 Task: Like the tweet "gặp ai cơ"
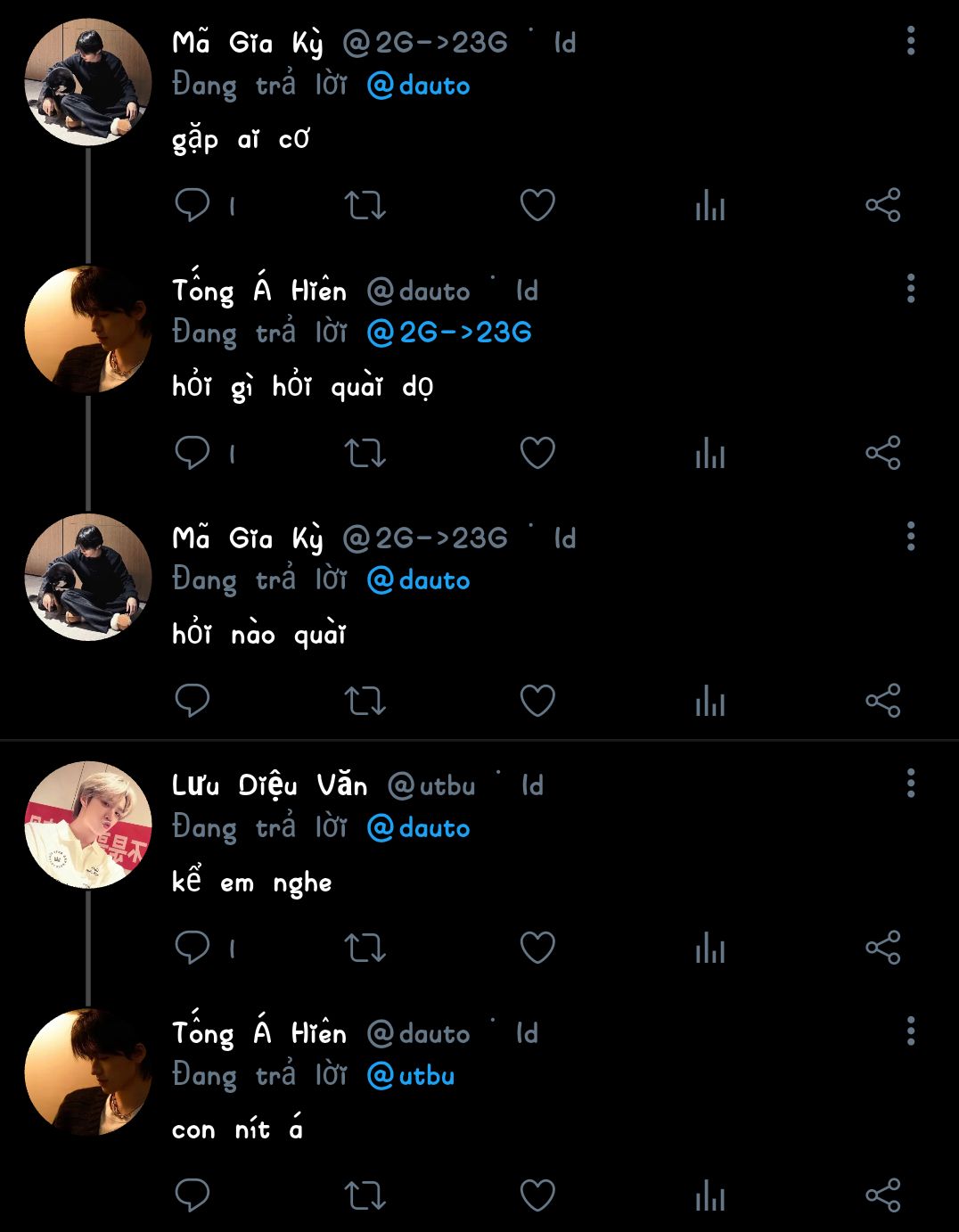tap(537, 206)
